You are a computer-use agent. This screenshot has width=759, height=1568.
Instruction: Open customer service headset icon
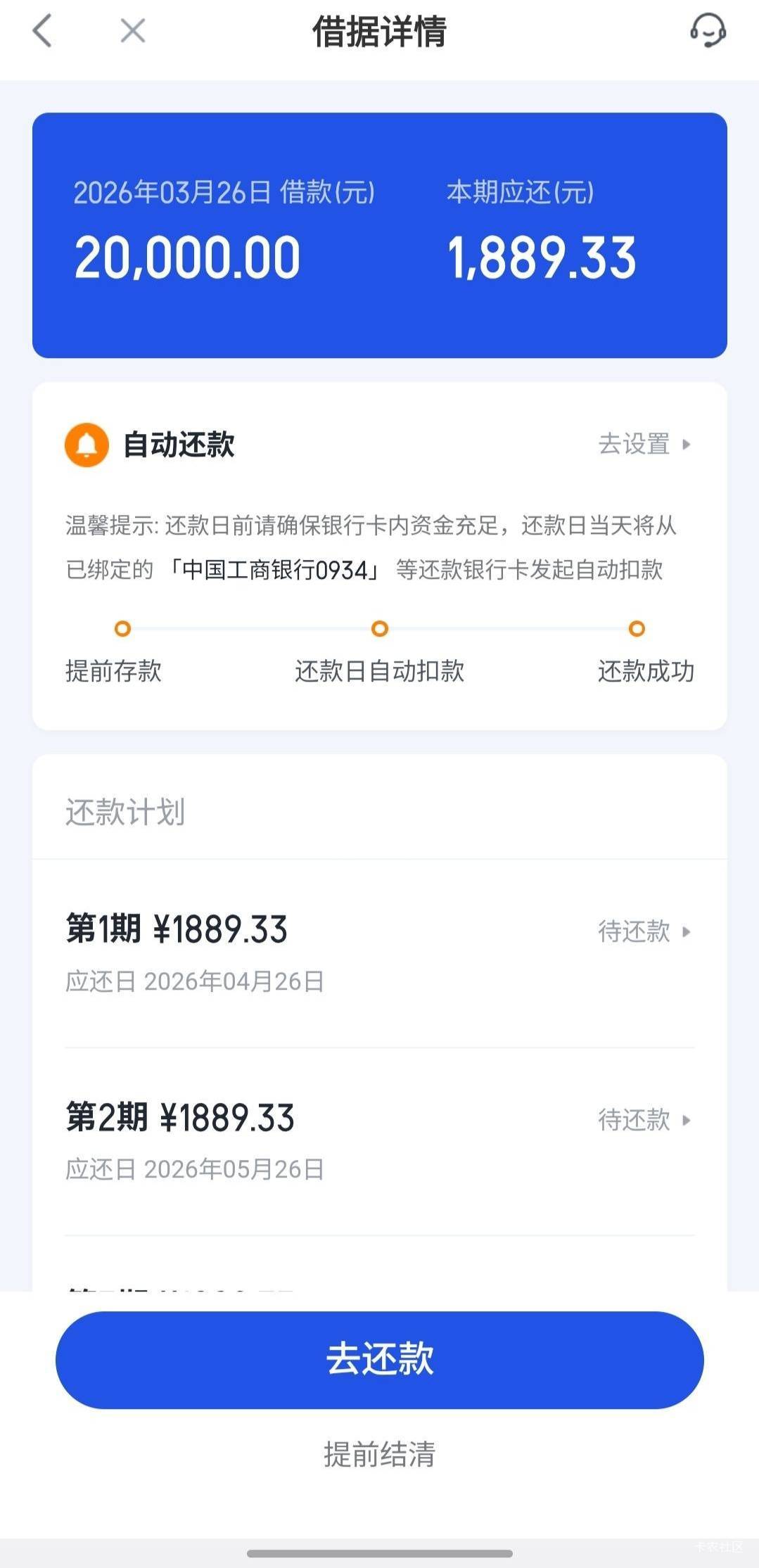click(708, 31)
